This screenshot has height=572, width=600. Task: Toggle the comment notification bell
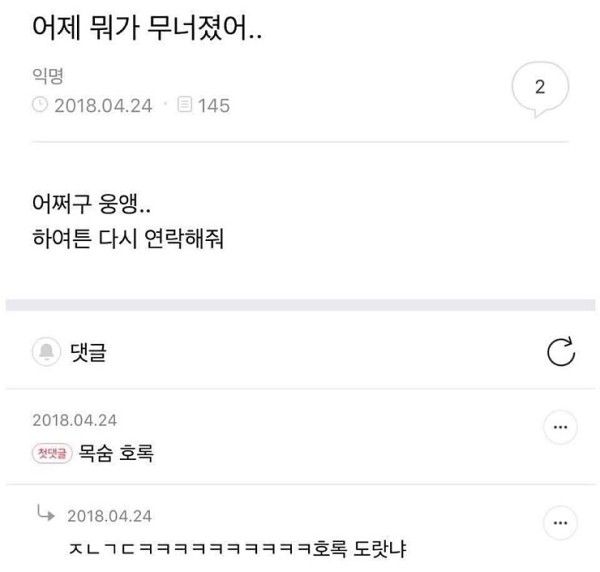pos(46,352)
